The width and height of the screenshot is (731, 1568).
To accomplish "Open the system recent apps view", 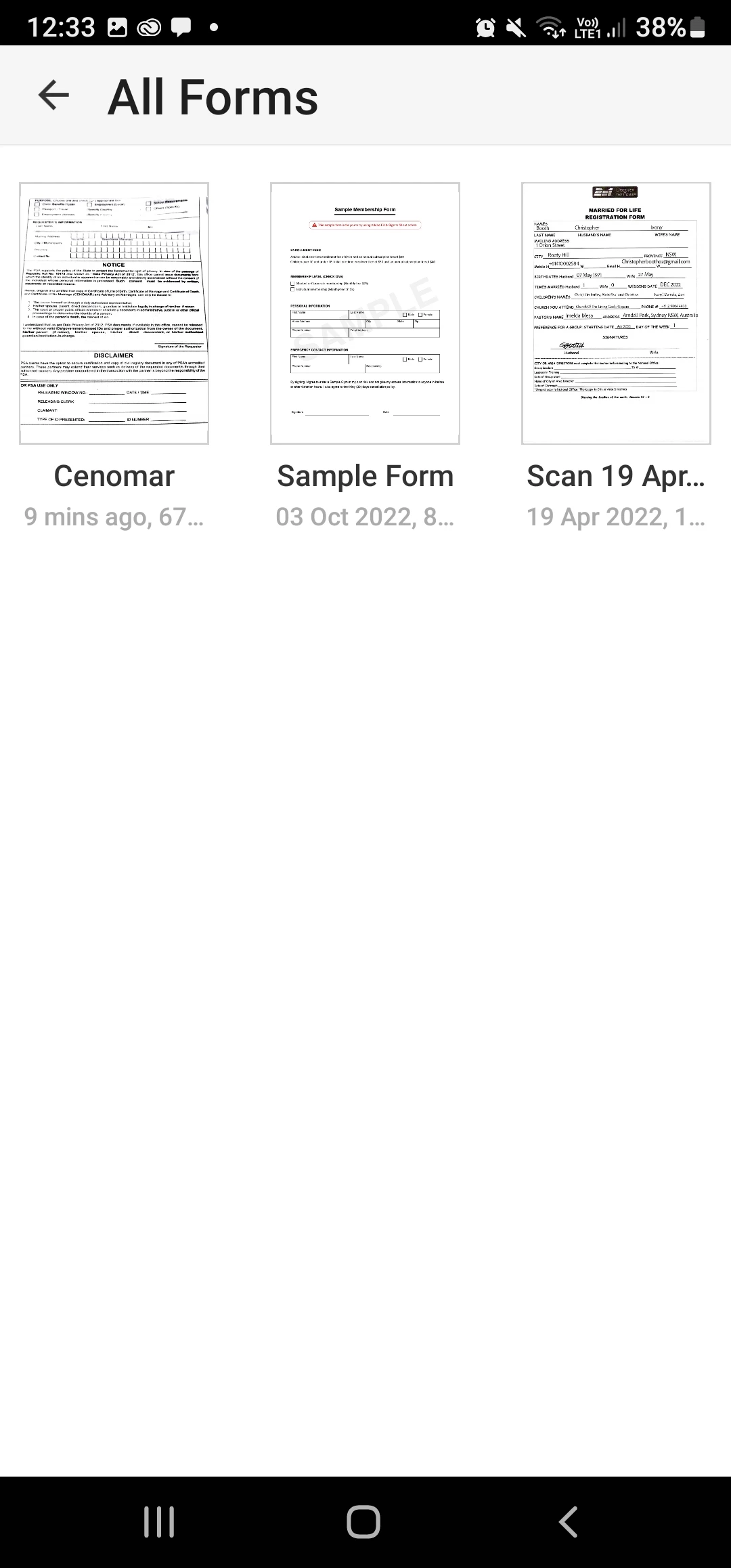I will (x=159, y=1522).
